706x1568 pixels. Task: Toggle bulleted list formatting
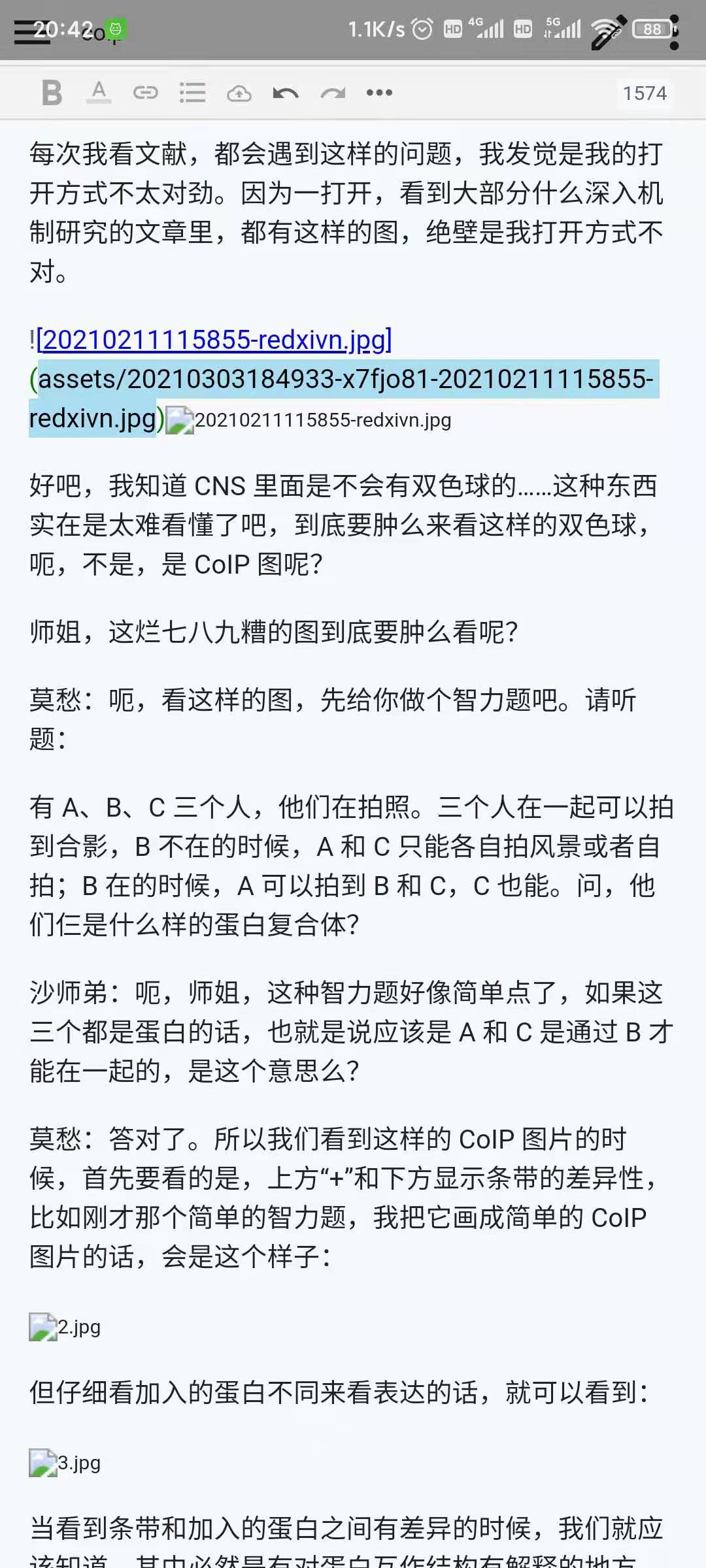tap(193, 93)
